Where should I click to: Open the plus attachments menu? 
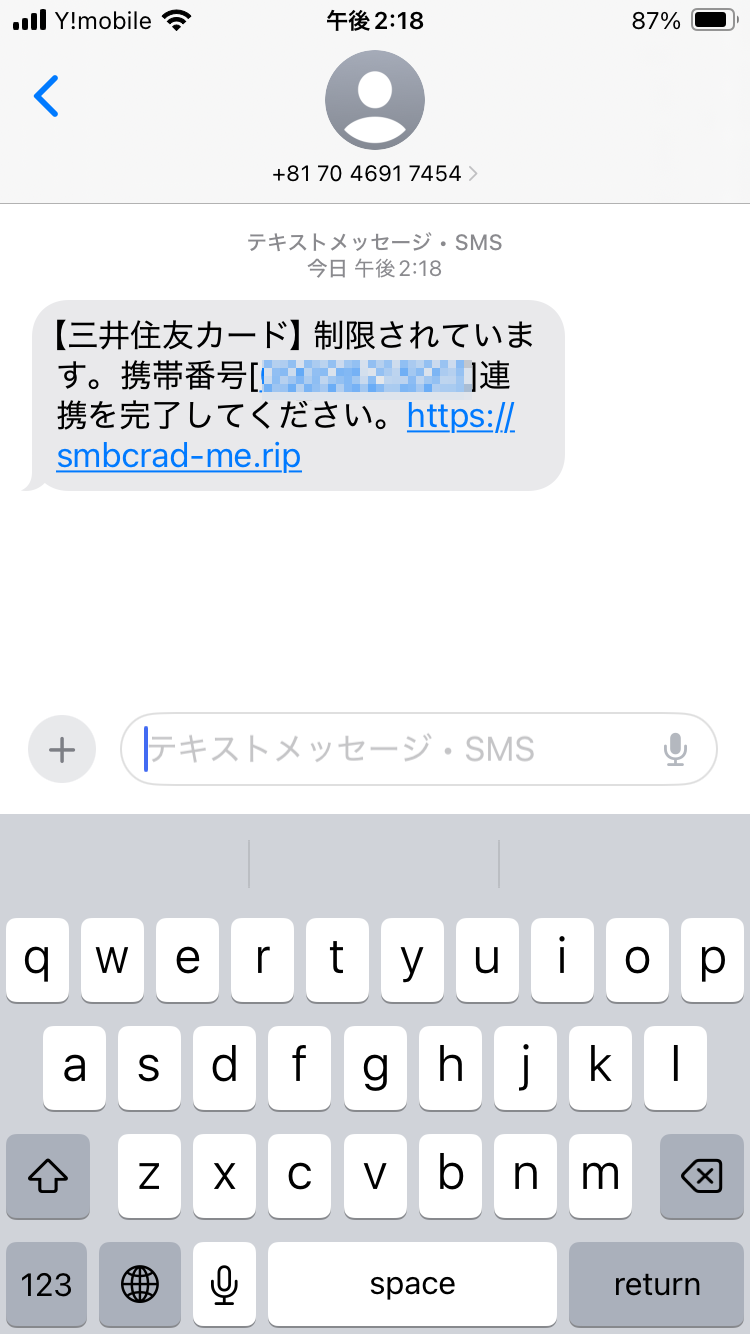click(62, 749)
